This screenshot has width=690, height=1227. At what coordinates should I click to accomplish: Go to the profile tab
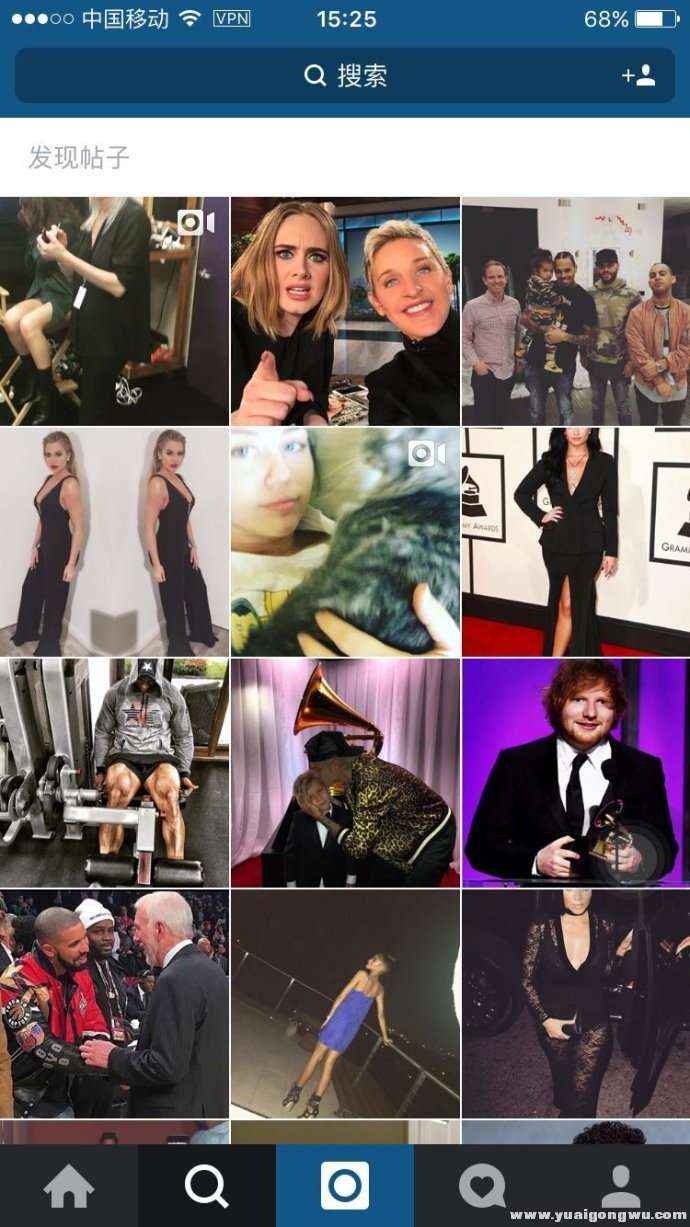pos(620,1187)
